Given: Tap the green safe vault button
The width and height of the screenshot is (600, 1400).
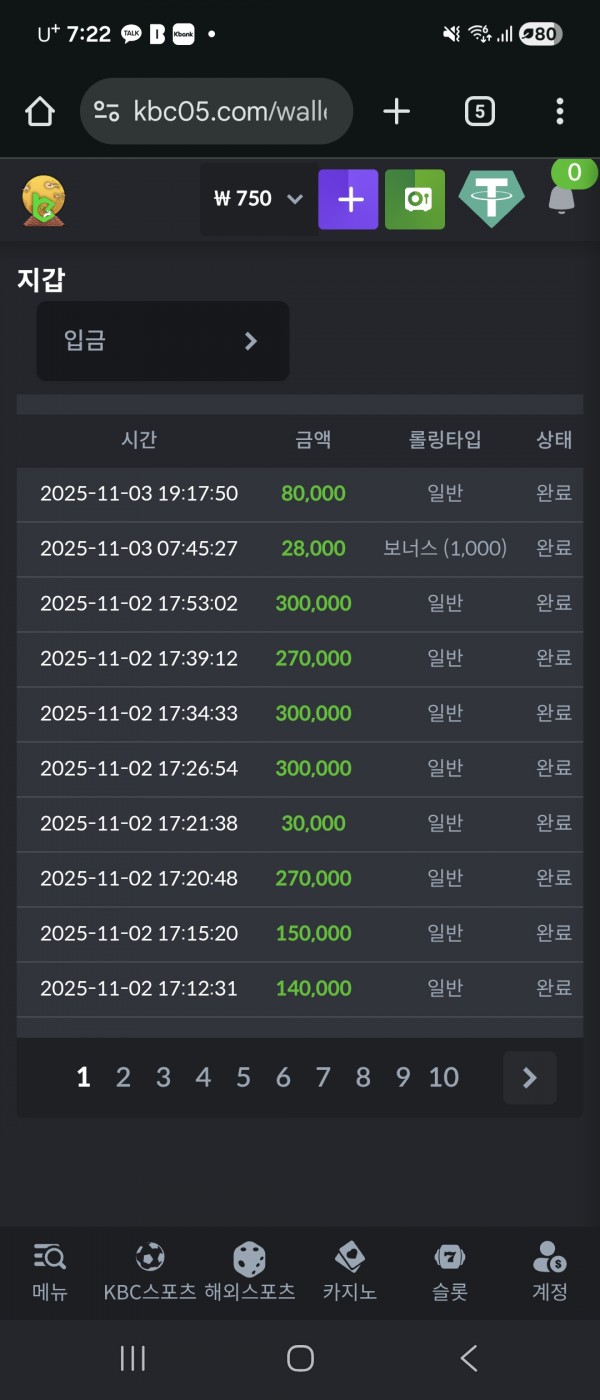Looking at the screenshot, I should [x=415, y=200].
